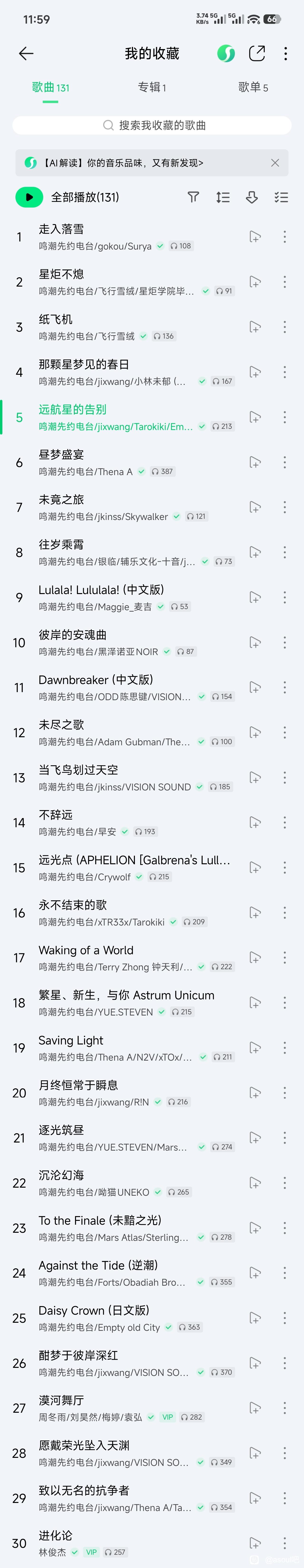The image size is (304, 1568).
Task: Go back with the arrow icon
Action: [x=26, y=54]
